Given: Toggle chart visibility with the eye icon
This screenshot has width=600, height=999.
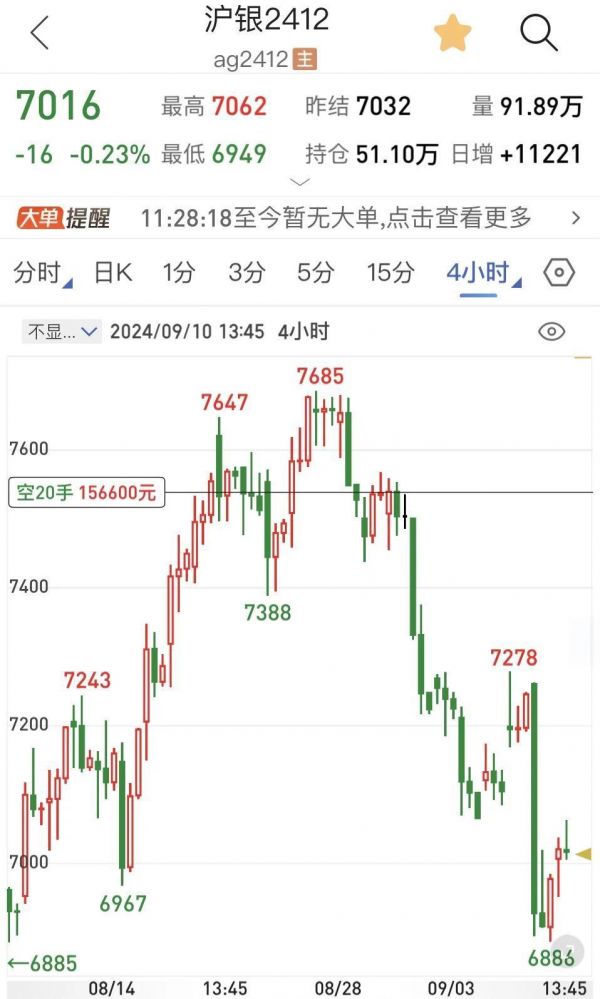Looking at the screenshot, I should tap(551, 331).
